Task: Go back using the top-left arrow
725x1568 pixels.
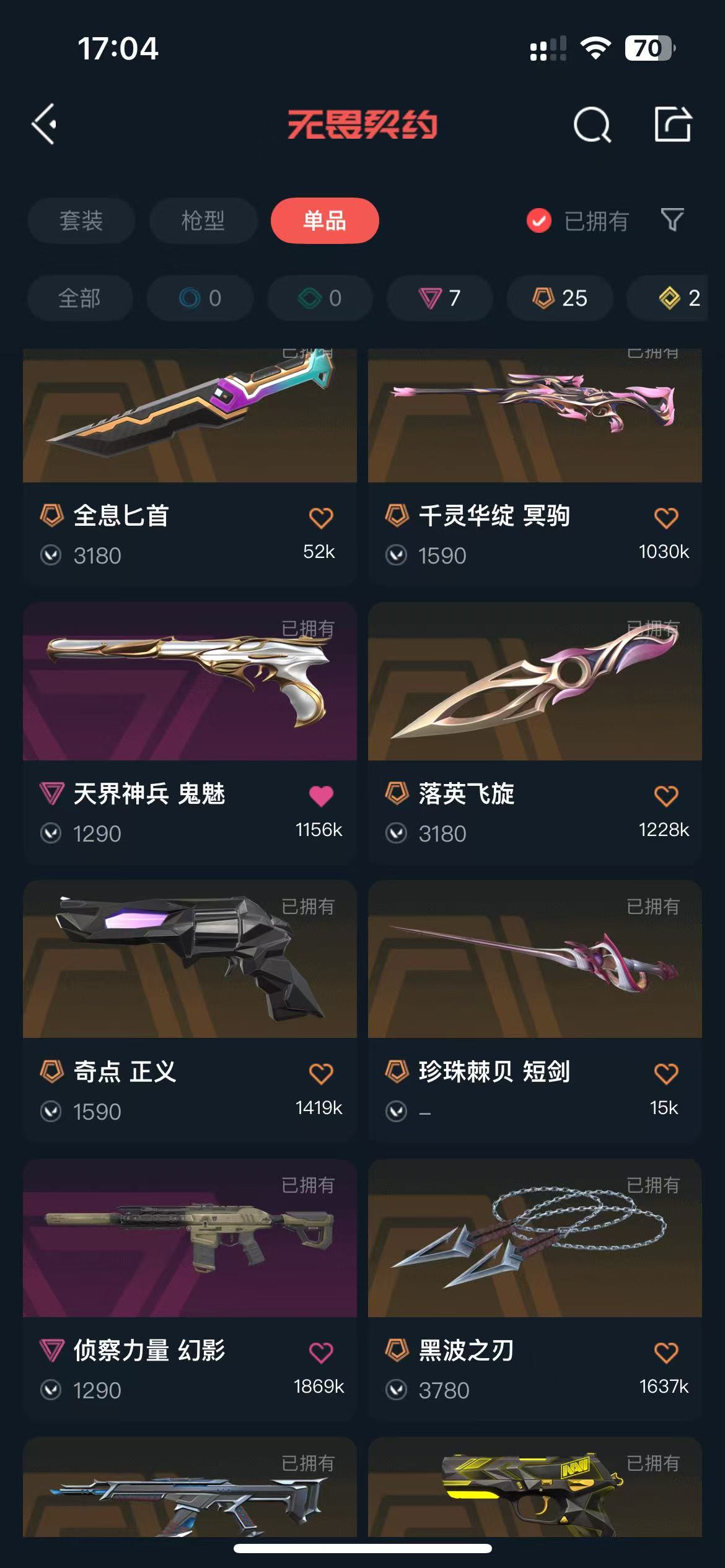Action: click(45, 124)
